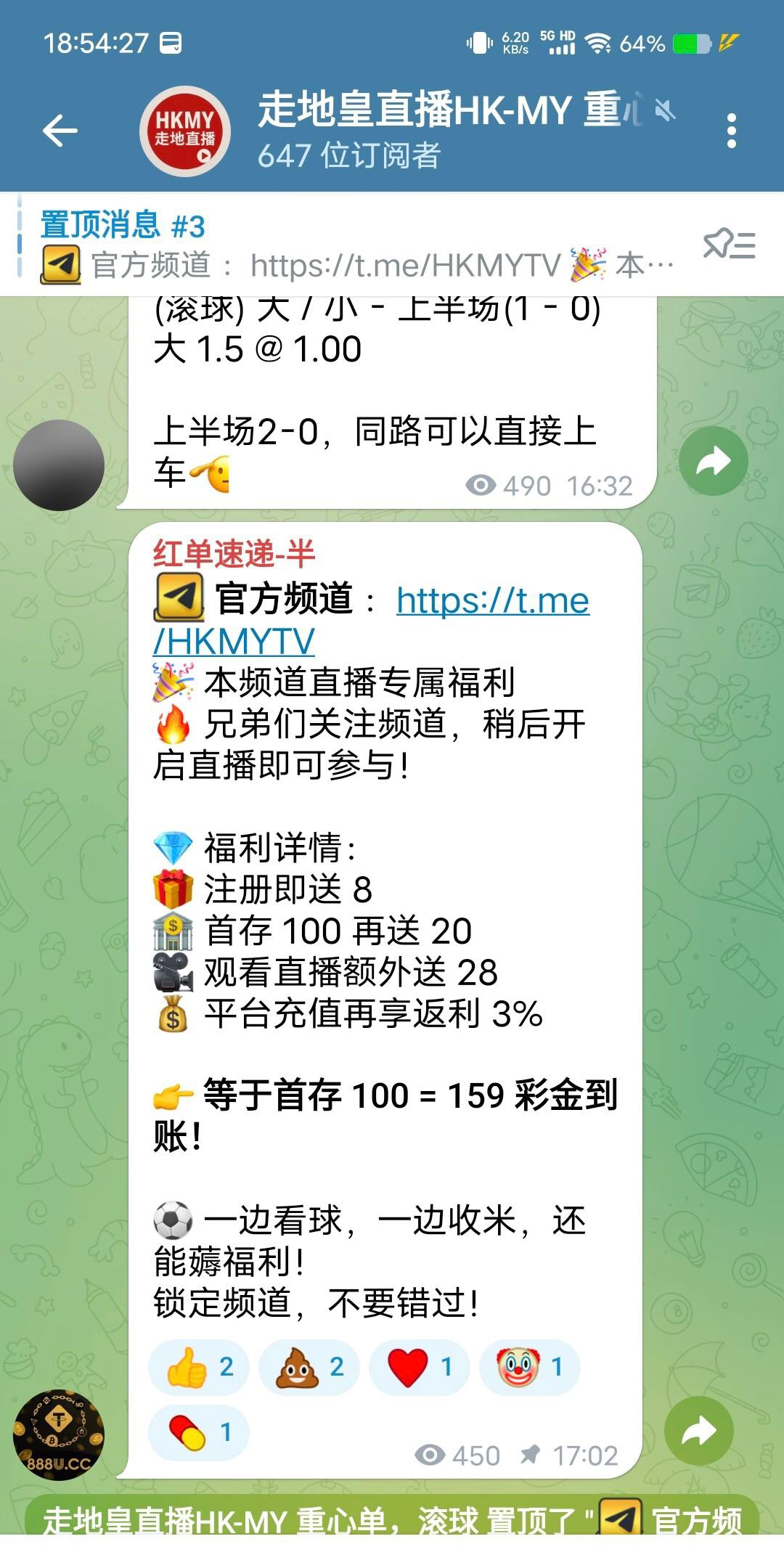Image resolution: width=784 pixels, height=1568 pixels.
Task: Open the 888U.CC sender avatar
Action: point(59,1435)
